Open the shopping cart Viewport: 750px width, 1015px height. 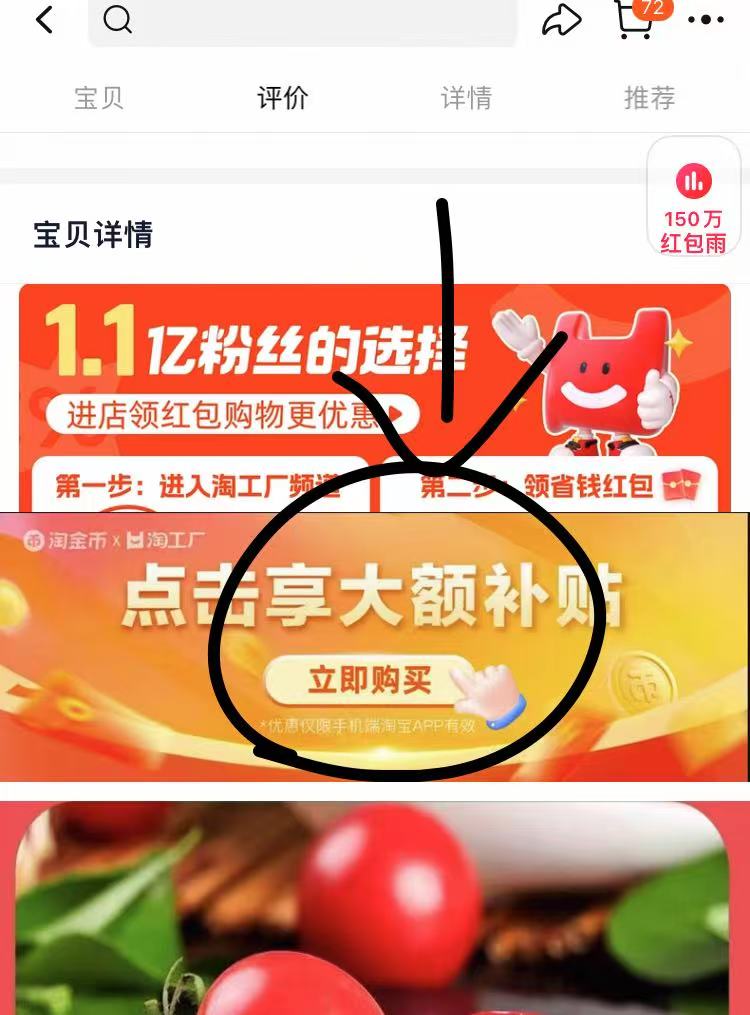(633, 20)
